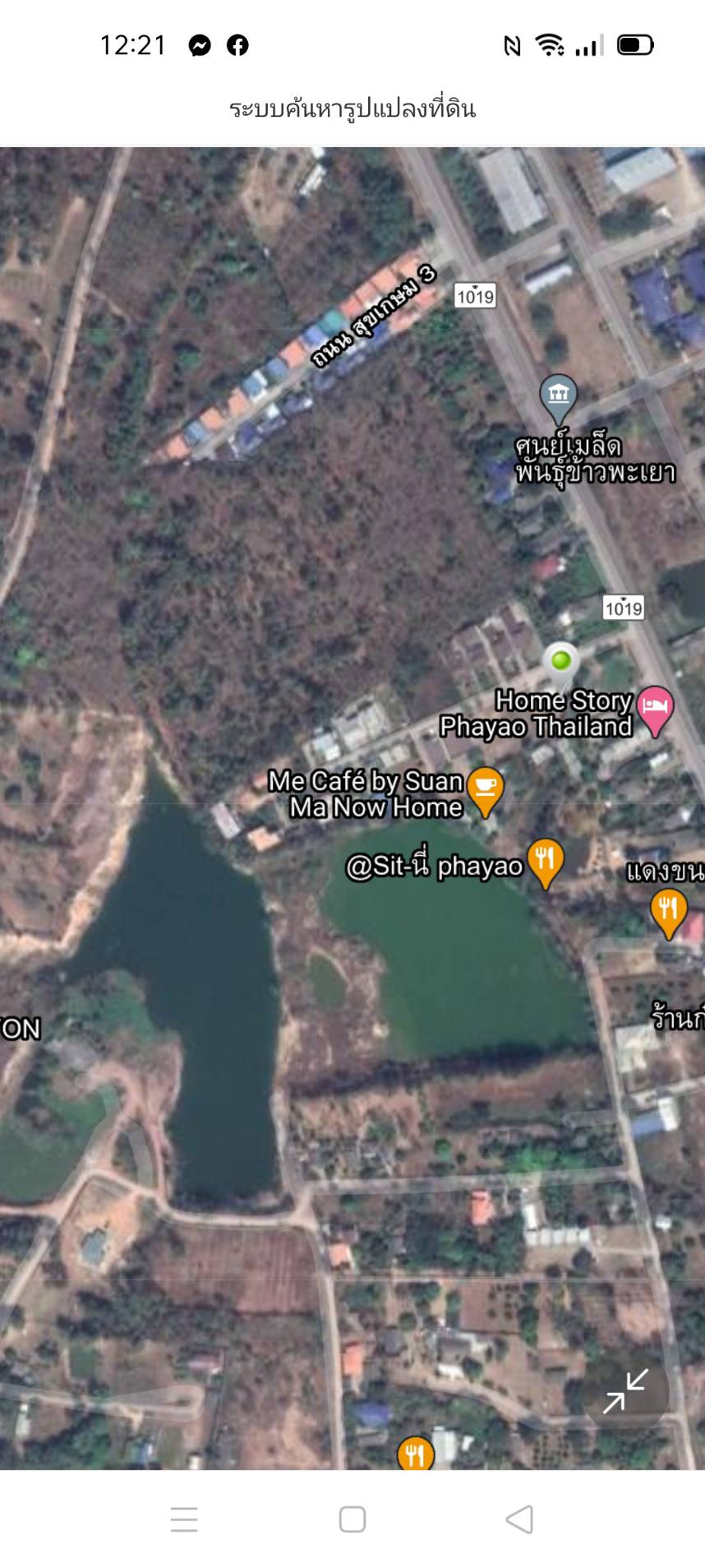705x1568 pixels.
Task: Exit fullscreen map view
Action: pyautogui.click(x=625, y=1391)
